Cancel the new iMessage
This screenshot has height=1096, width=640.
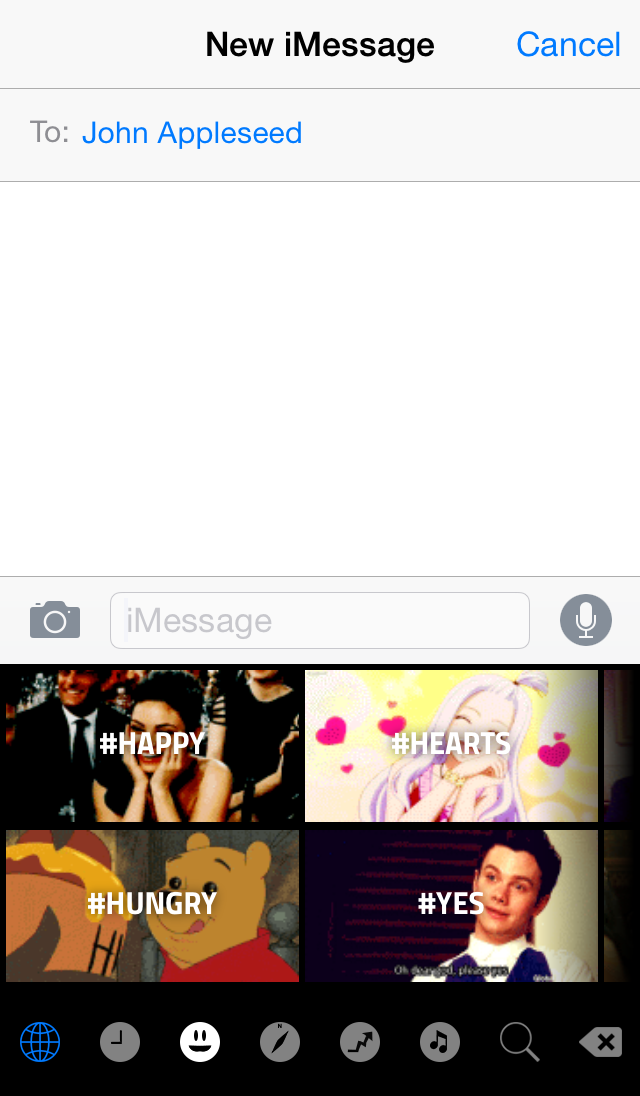tap(568, 45)
